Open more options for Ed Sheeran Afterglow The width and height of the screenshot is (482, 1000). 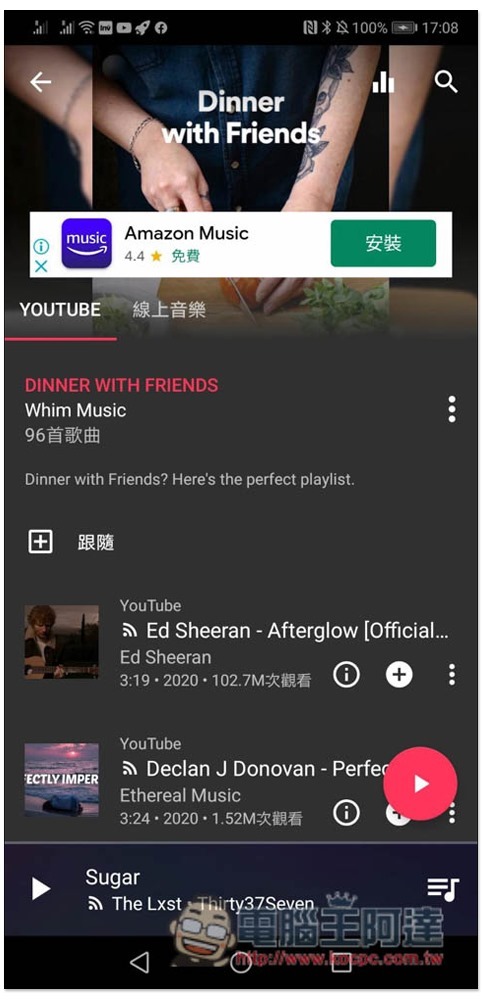click(451, 675)
